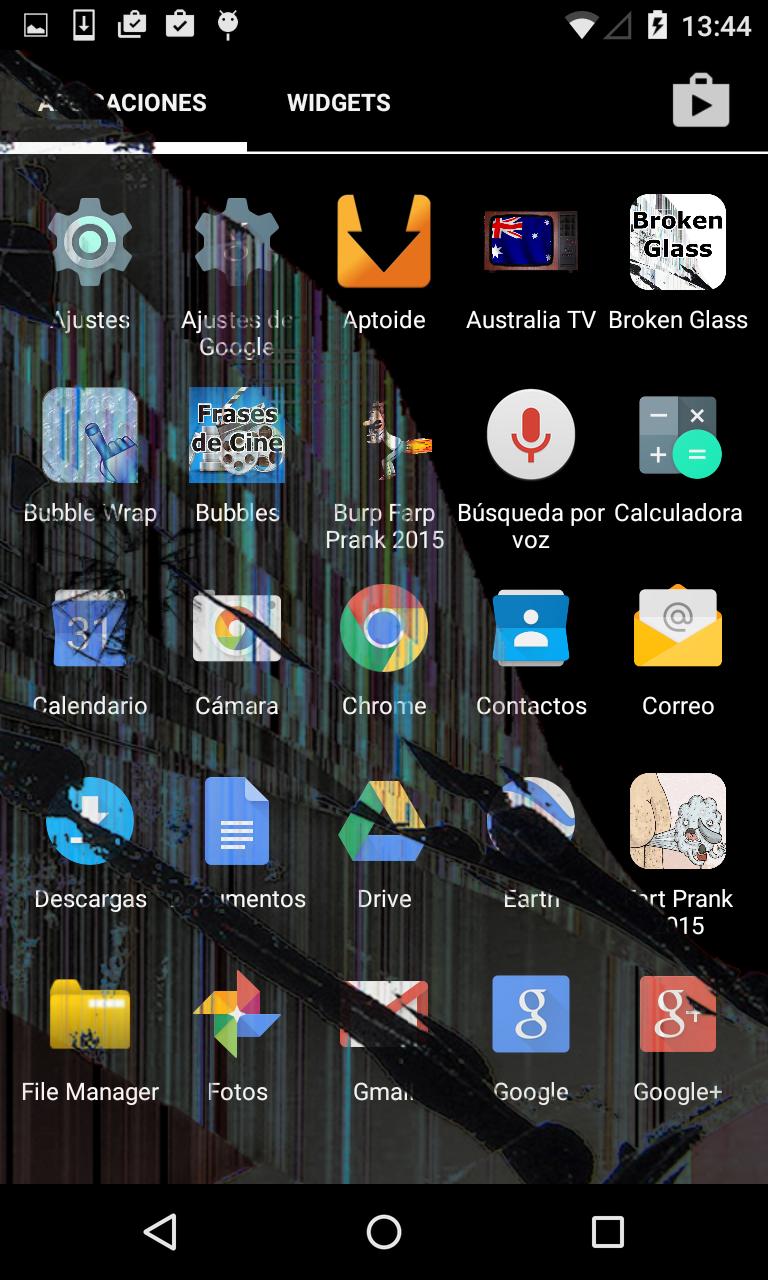Open the Correo email app
This screenshot has width=768, height=1280.
[x=677, y=627]
